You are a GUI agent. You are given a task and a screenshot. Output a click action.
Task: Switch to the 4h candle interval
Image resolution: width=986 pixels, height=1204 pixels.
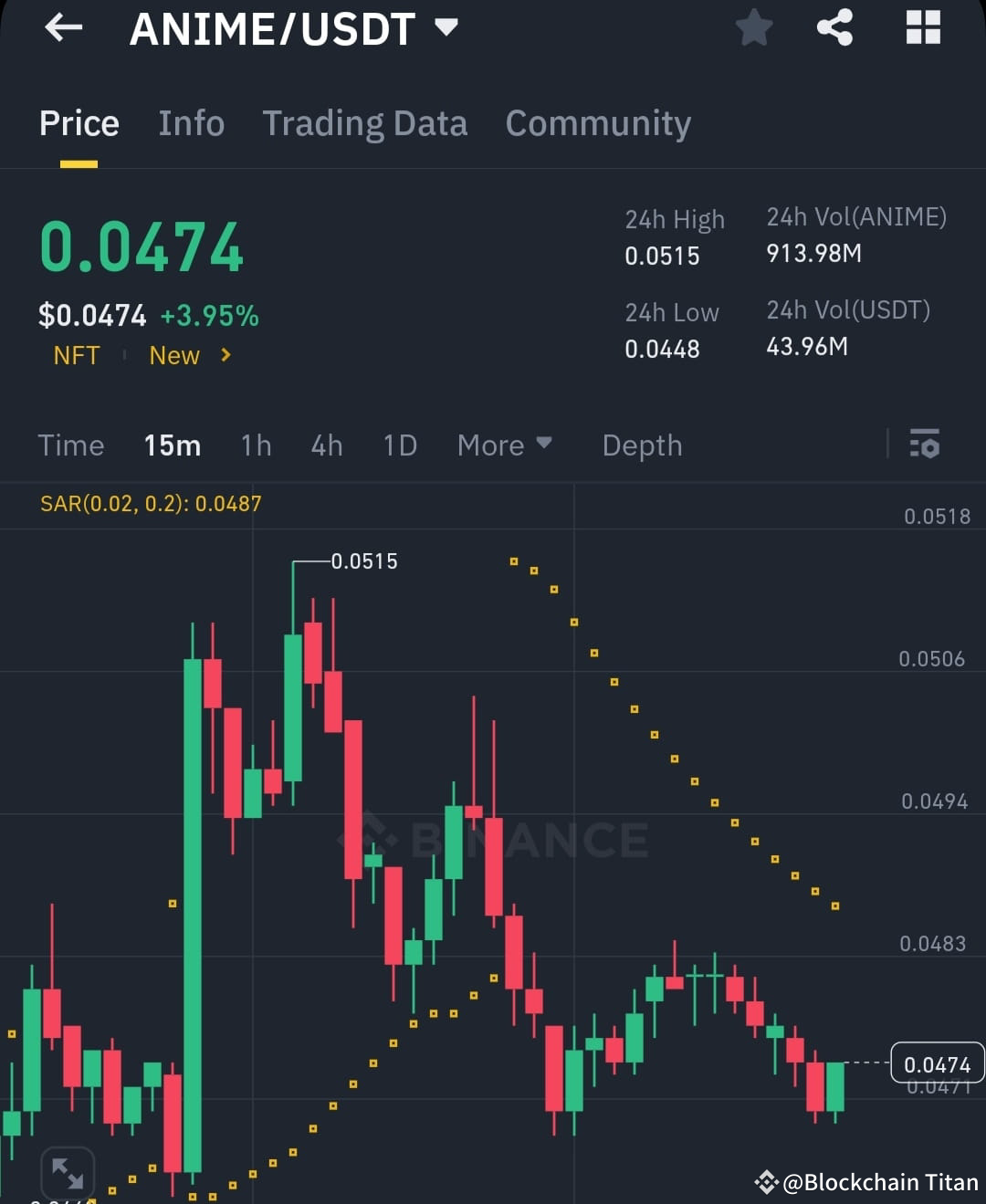click(326, 445)
